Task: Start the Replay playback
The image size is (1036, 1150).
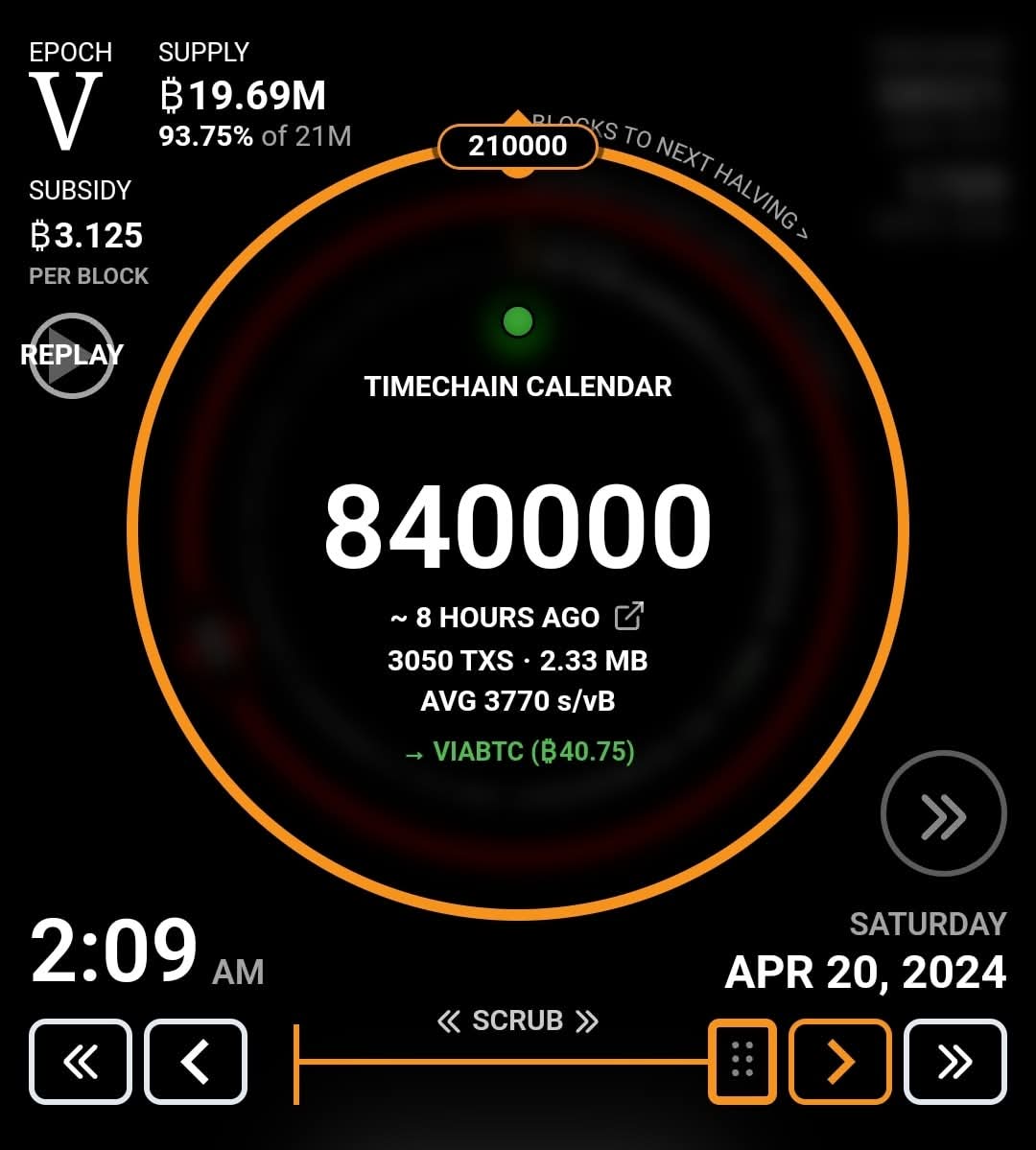Action: [x=72, y=355]
